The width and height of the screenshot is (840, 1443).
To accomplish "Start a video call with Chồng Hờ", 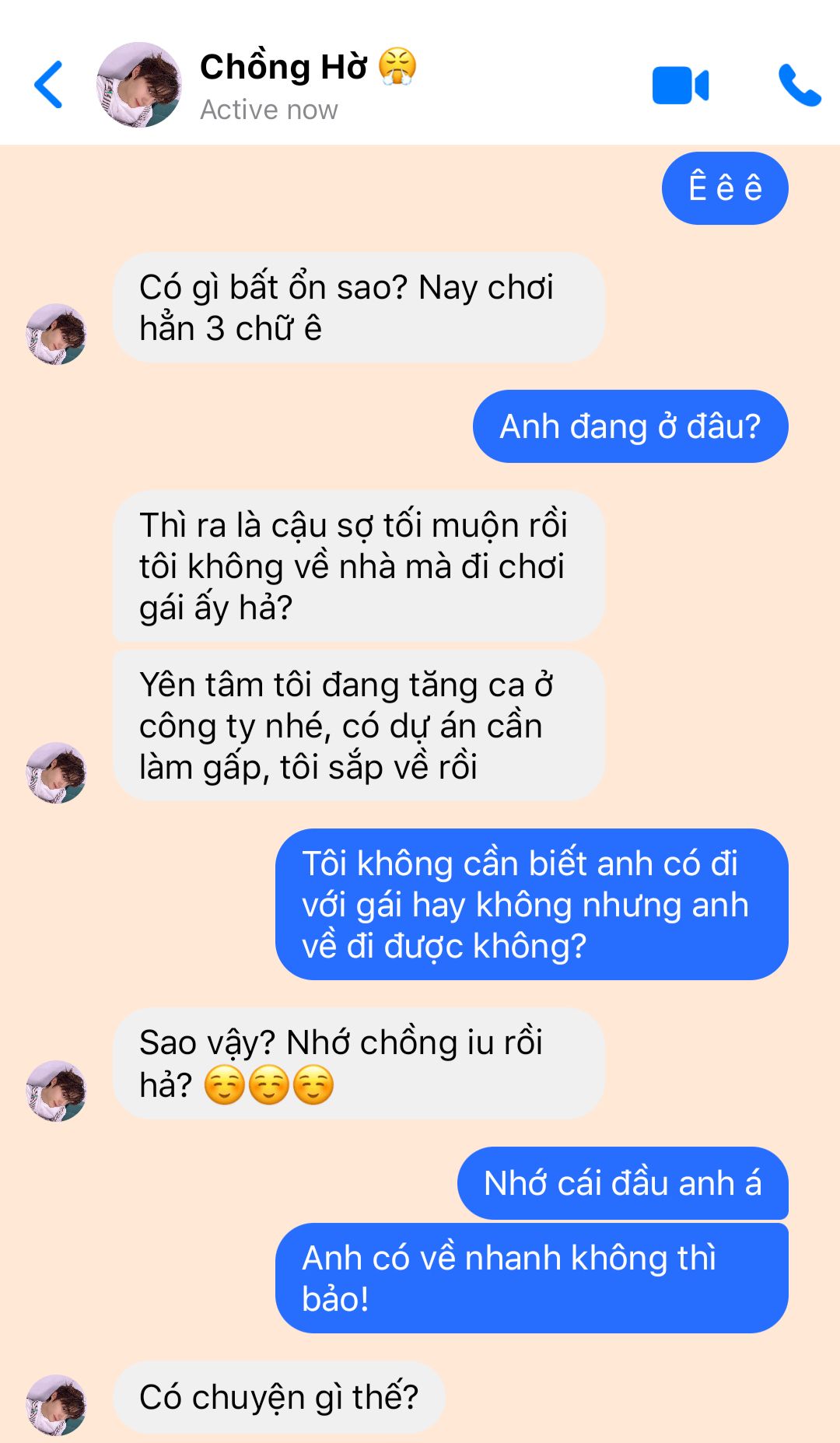I will click(x=680, y=86).
